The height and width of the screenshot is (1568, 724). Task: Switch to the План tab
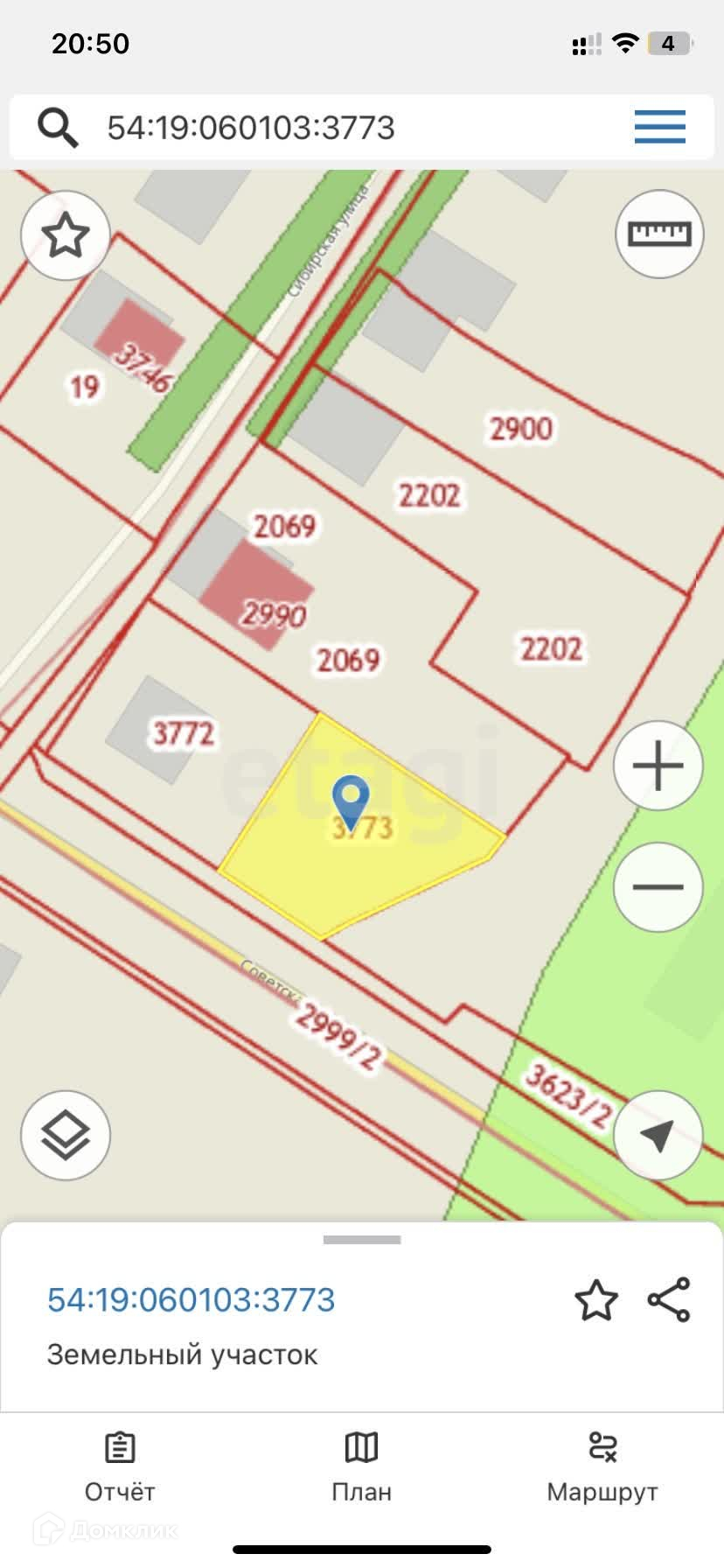click(361, 1466)
